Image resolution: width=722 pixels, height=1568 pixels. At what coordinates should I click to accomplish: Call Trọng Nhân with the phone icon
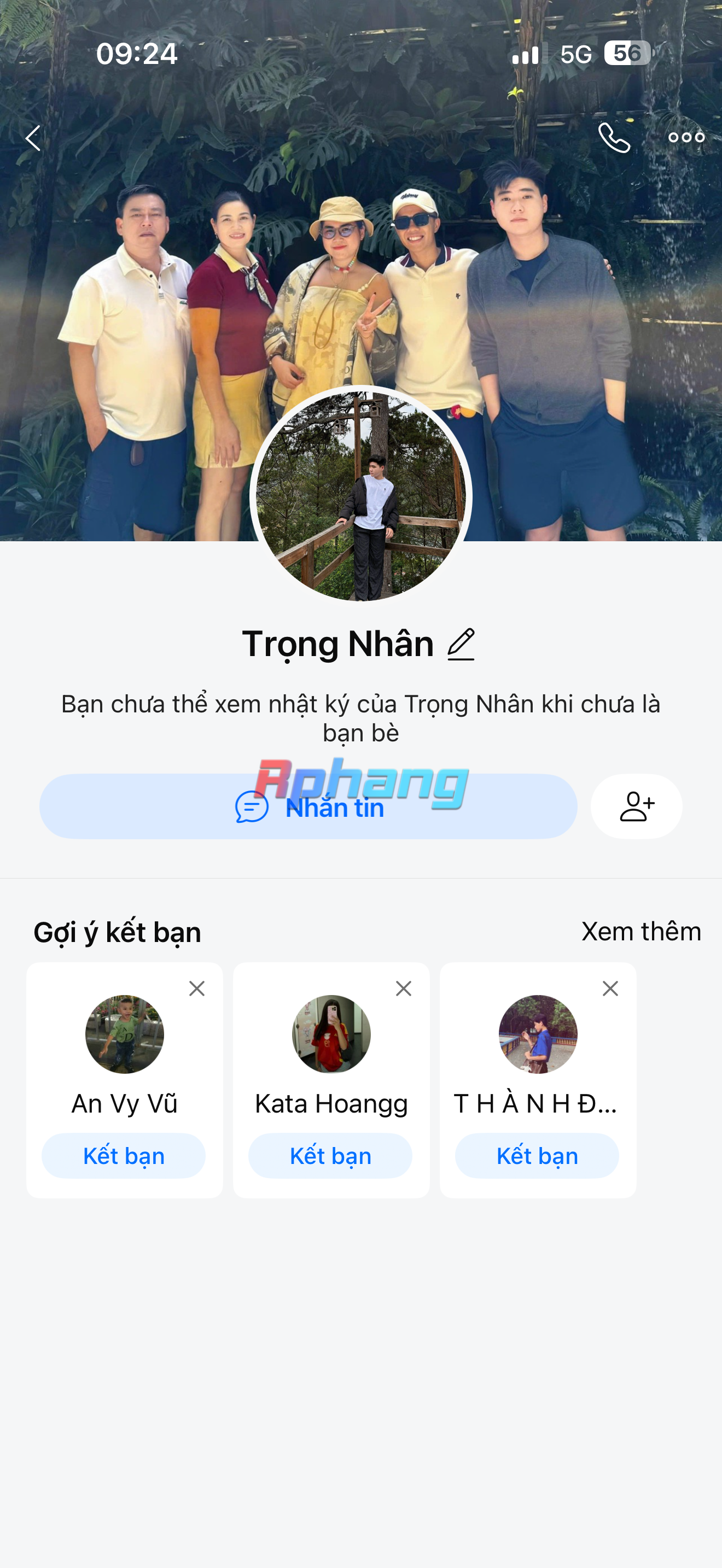614,138
